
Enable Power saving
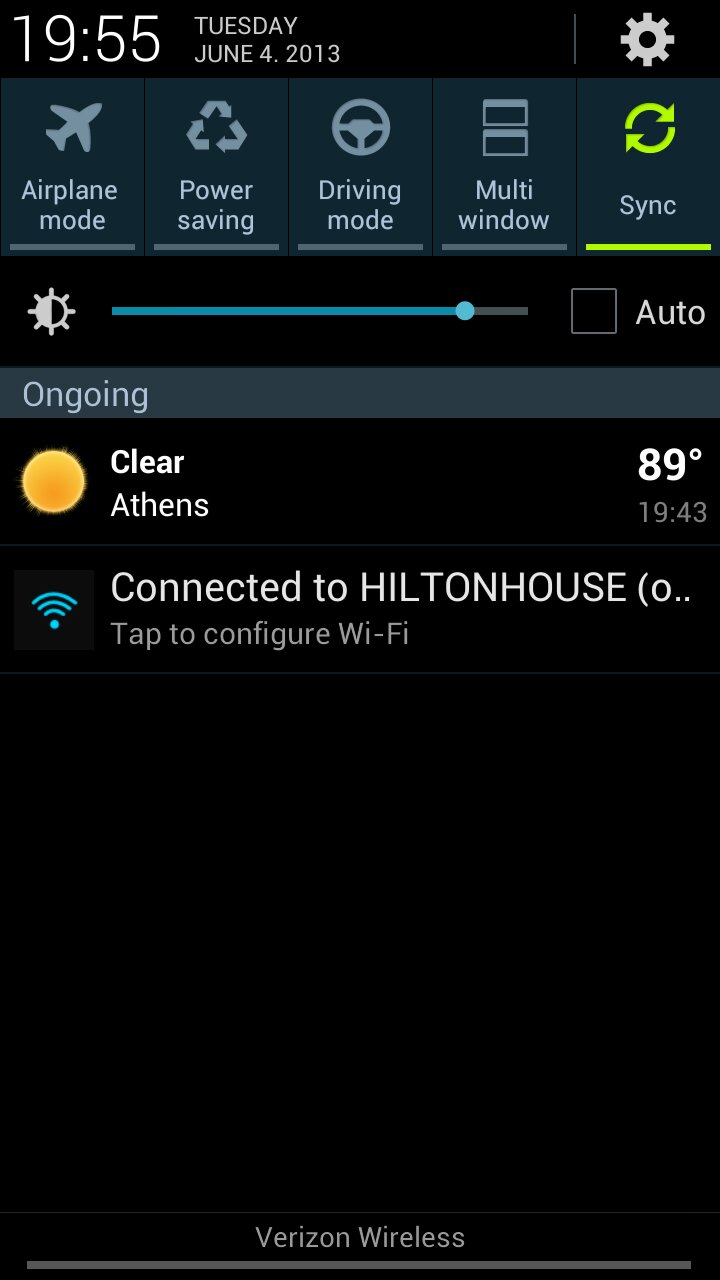(x=216, y=167)
